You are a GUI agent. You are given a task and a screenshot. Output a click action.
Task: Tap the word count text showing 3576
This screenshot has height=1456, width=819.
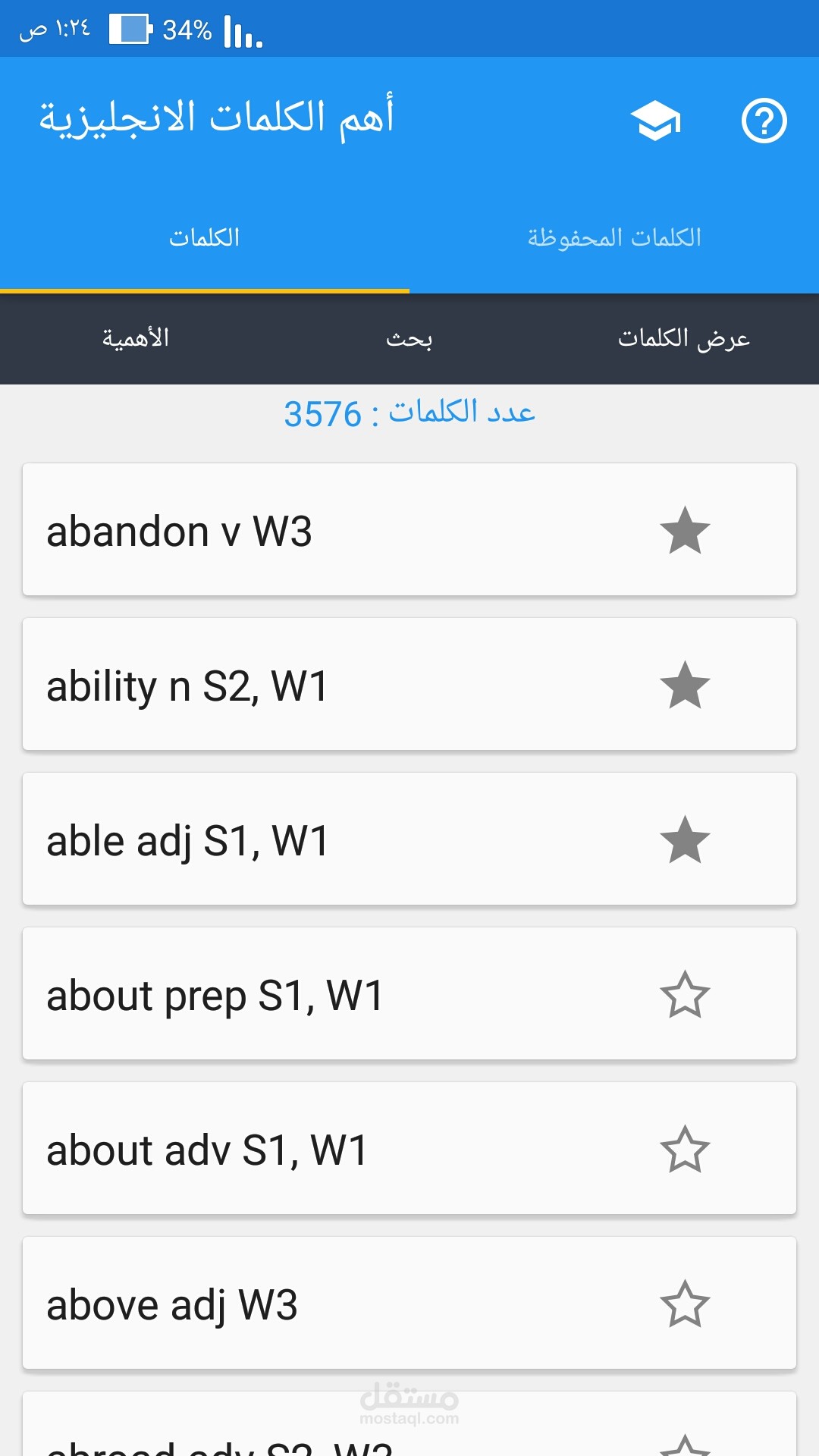[x=409, y=413]
